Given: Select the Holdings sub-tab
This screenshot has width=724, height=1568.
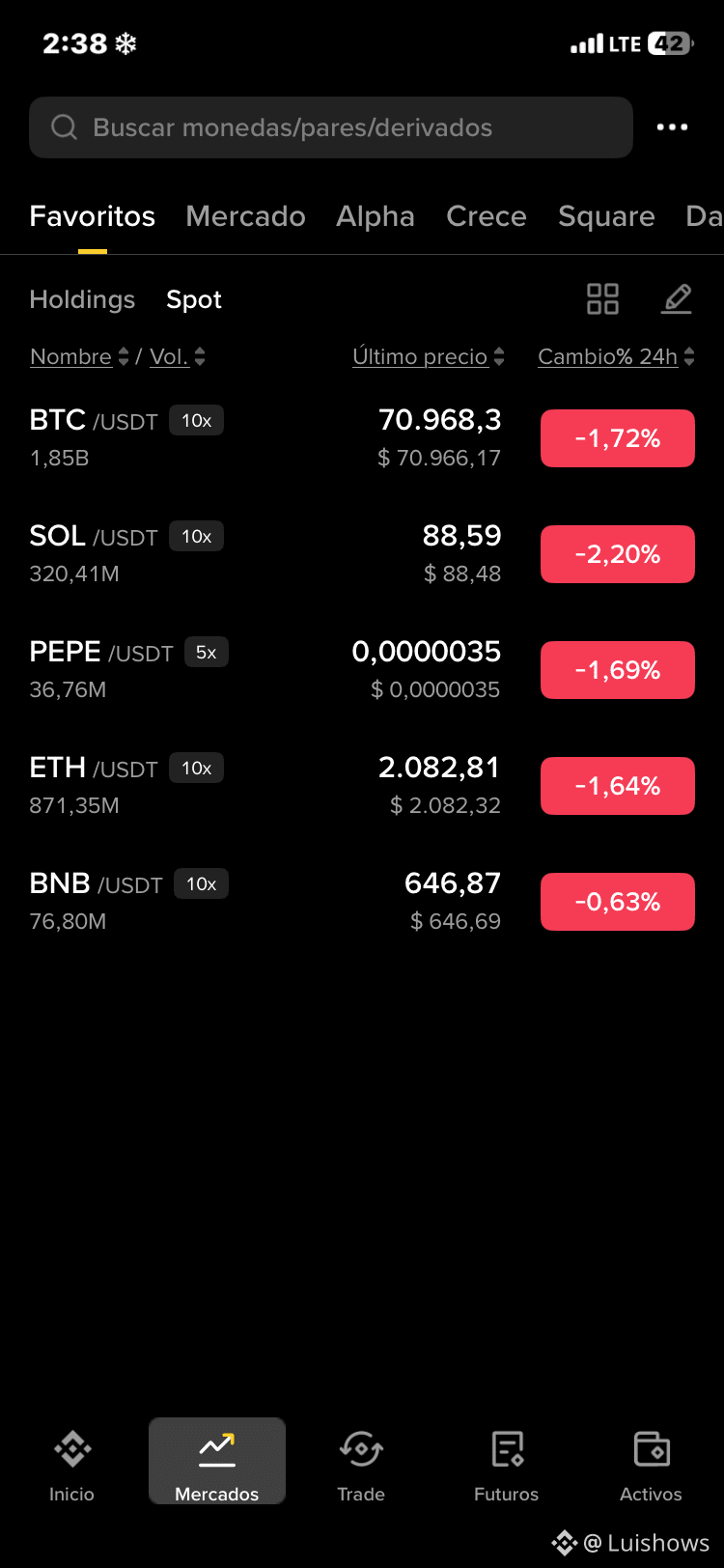Looking at the screenshot, I should coord(82,299).
